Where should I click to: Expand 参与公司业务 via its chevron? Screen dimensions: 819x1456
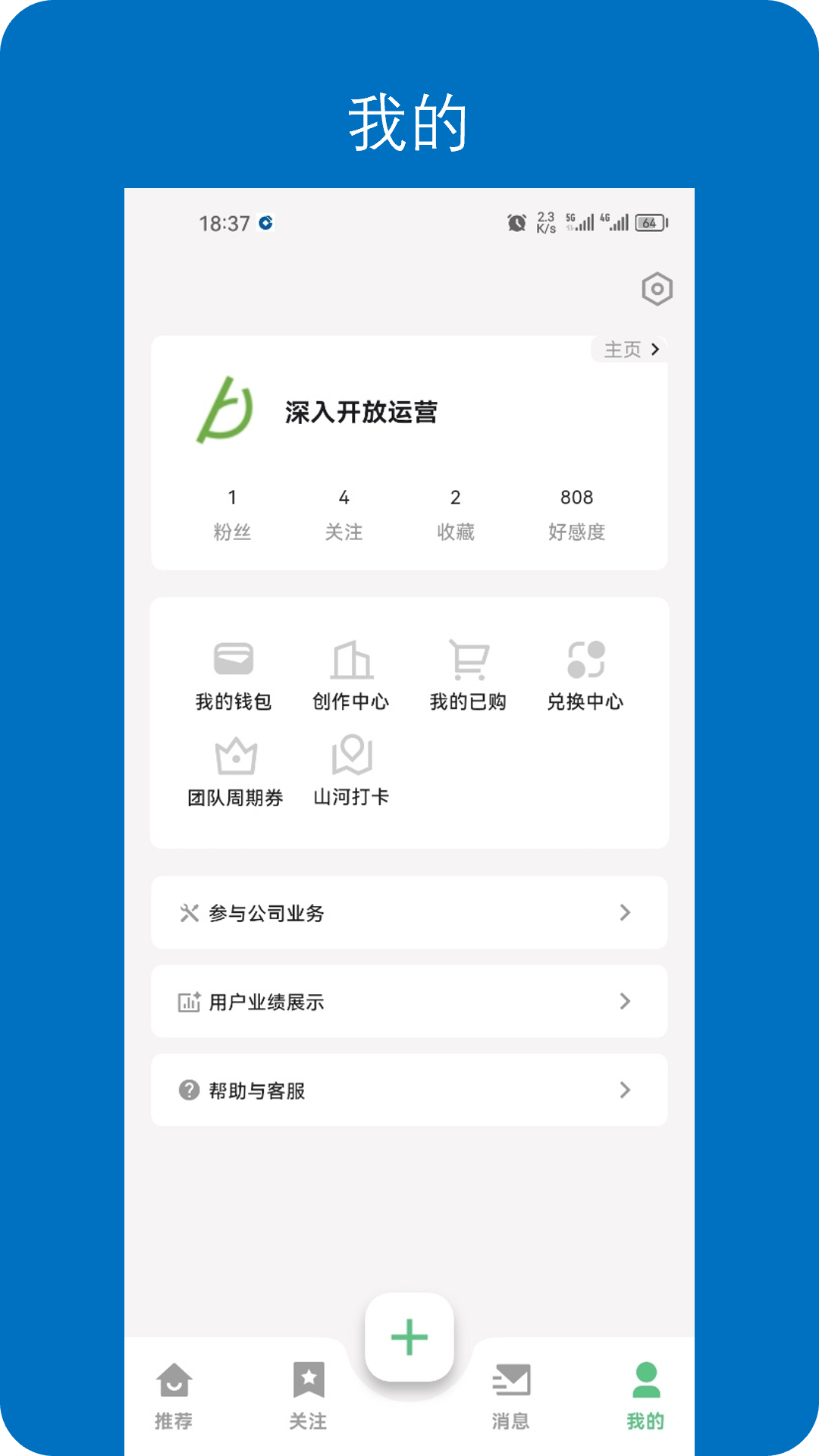(x=625, y=913)
